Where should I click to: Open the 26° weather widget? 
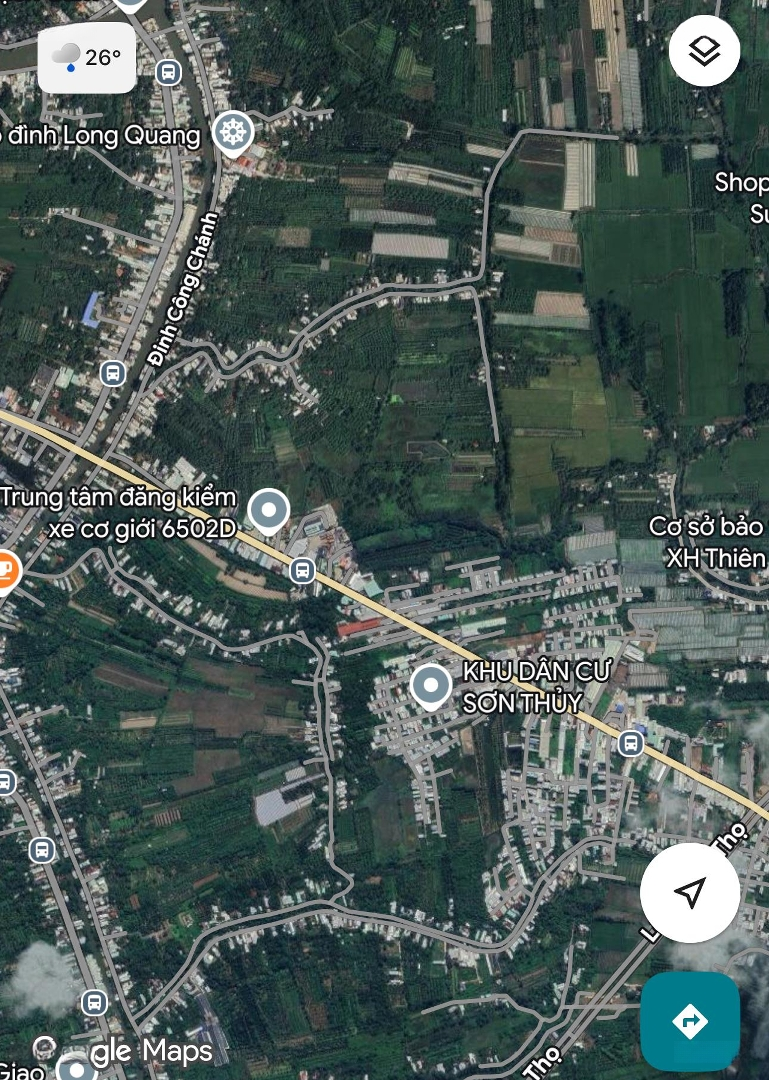click(87, 58)
